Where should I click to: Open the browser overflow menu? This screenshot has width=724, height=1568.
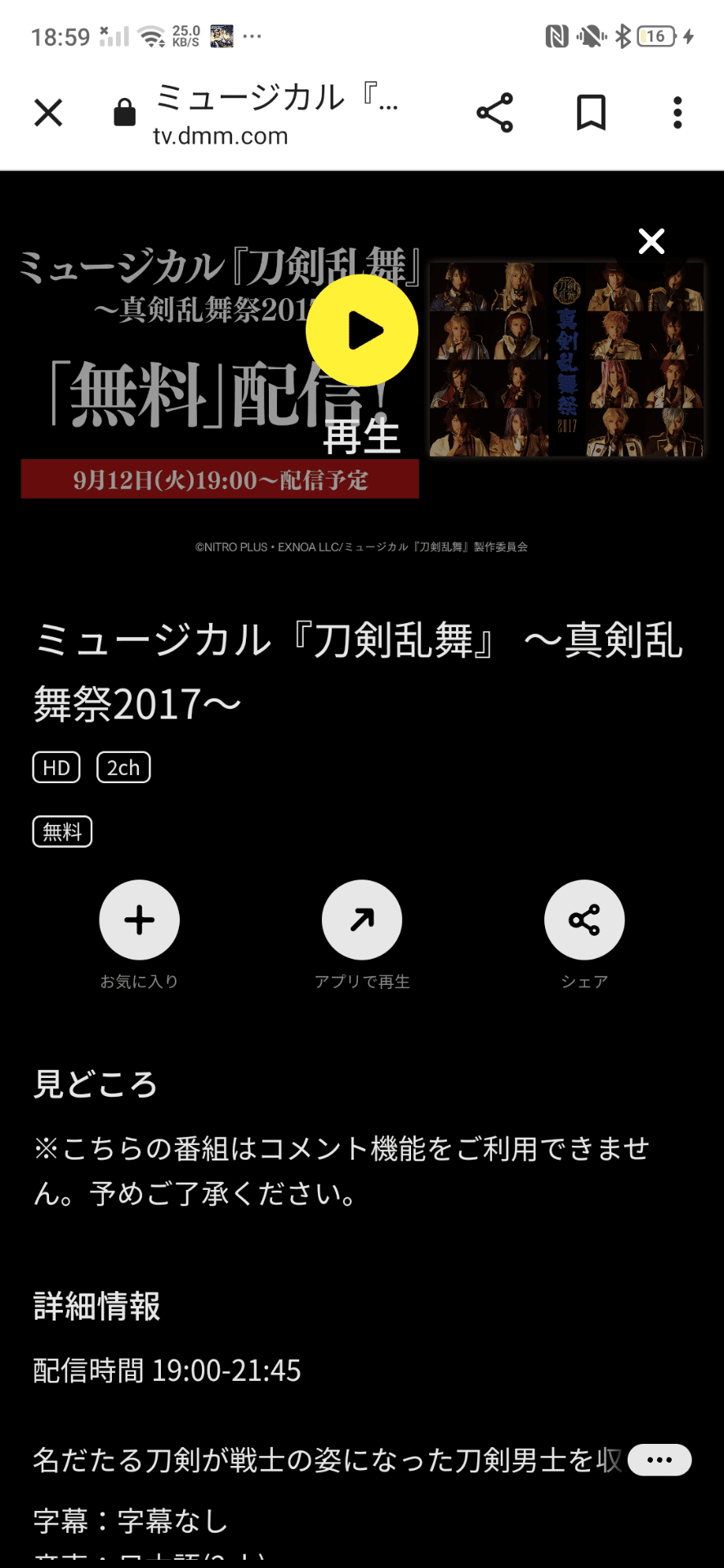click(677, 113)
